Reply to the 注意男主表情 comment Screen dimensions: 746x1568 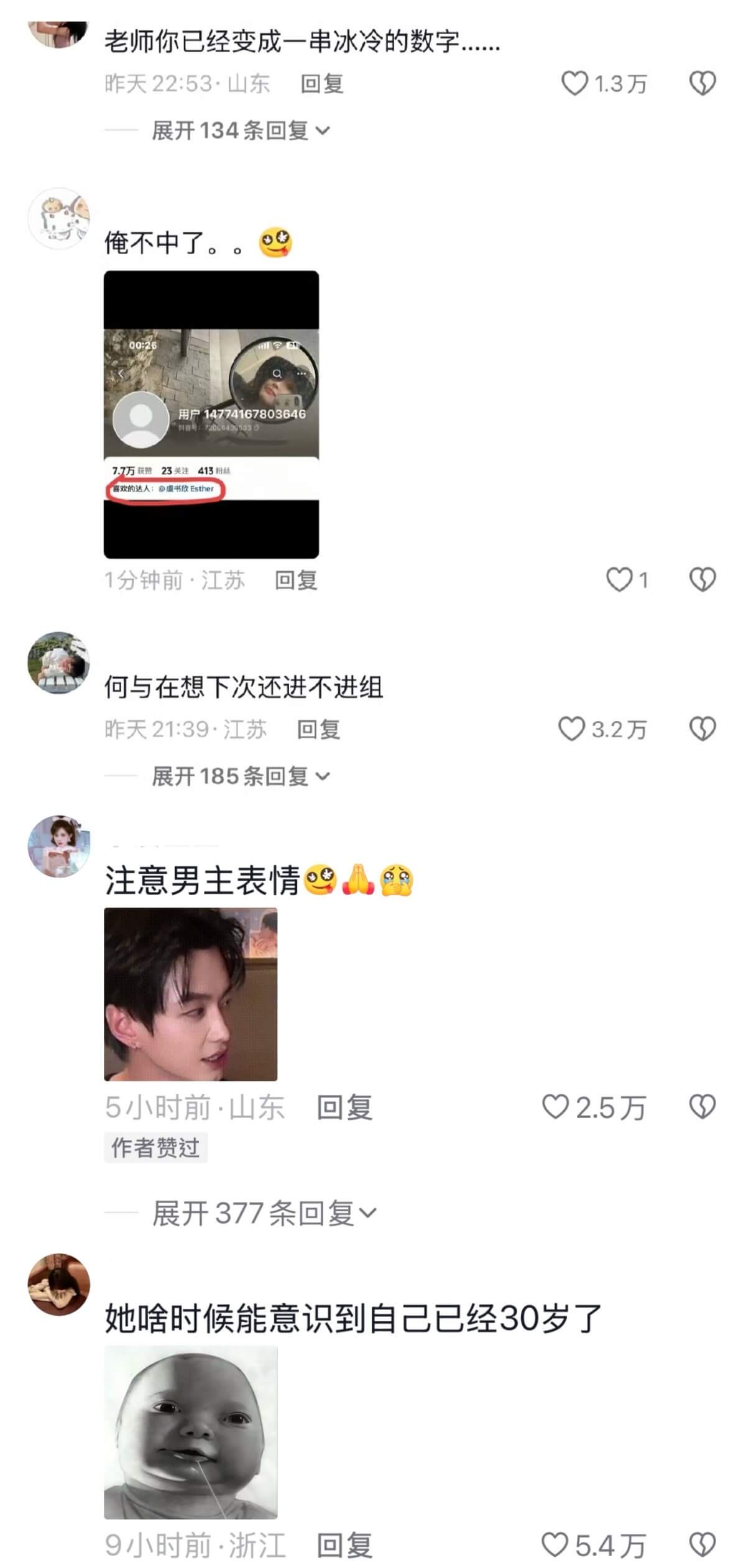click(344, 1107)
